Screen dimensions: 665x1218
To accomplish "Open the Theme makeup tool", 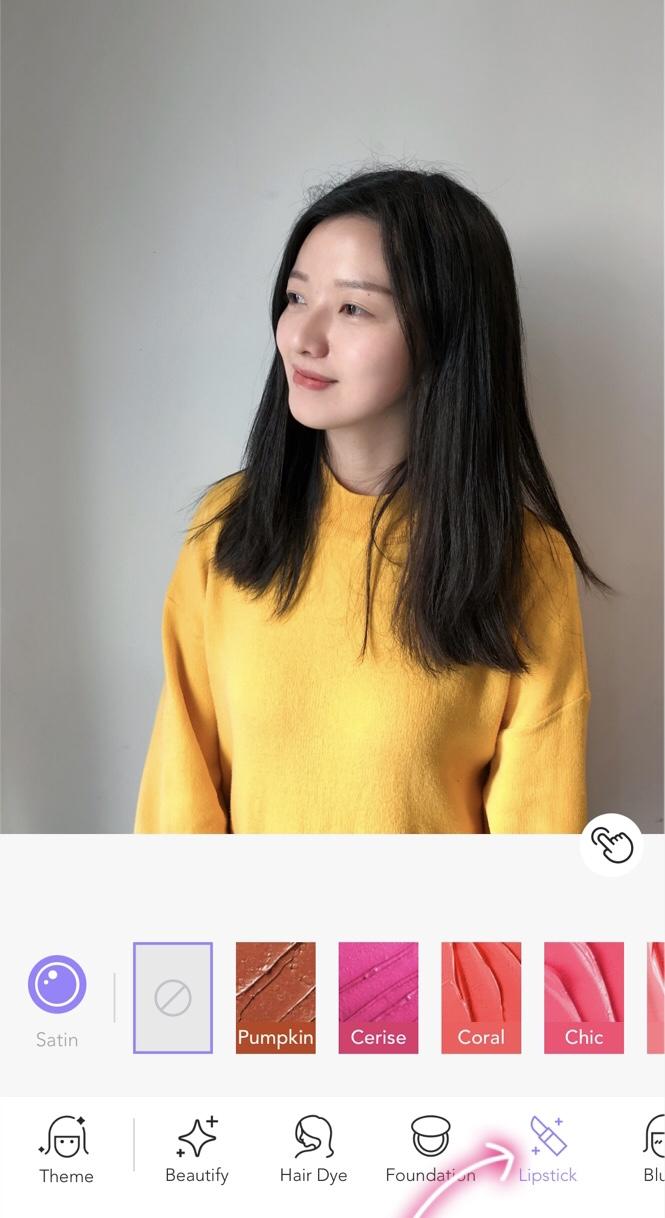I will (x=66, y=1150).
